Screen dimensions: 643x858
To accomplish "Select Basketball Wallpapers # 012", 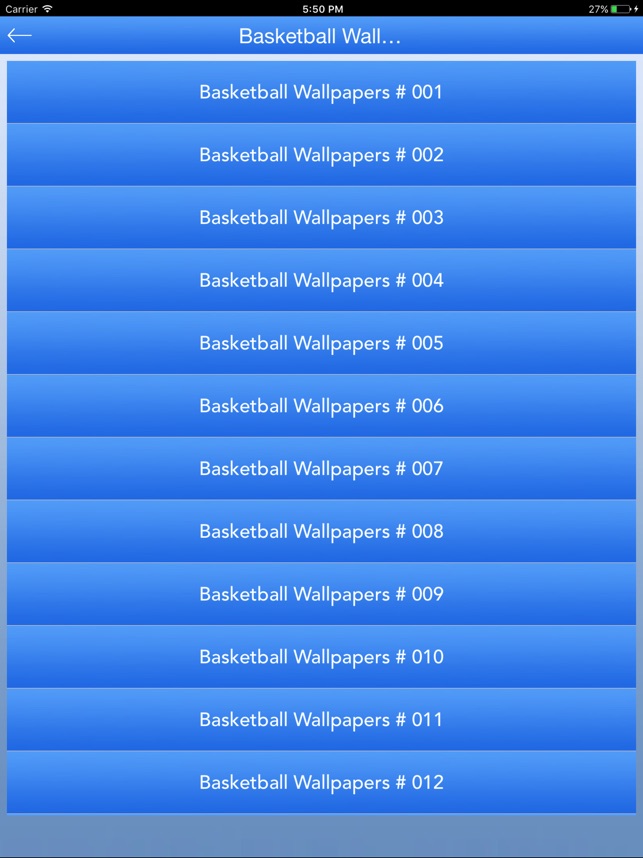I will pos(321,783).
